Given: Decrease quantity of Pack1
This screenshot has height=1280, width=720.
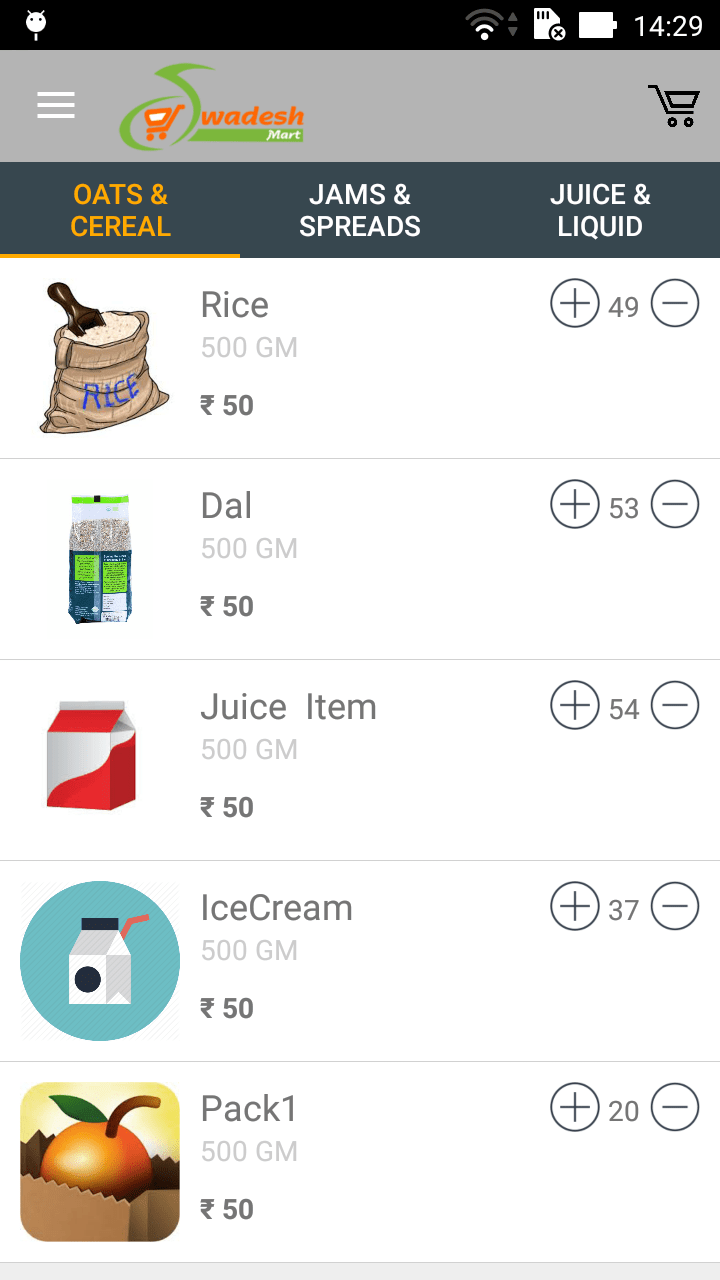Looking at the screenshot, I should coord(675,1108).
